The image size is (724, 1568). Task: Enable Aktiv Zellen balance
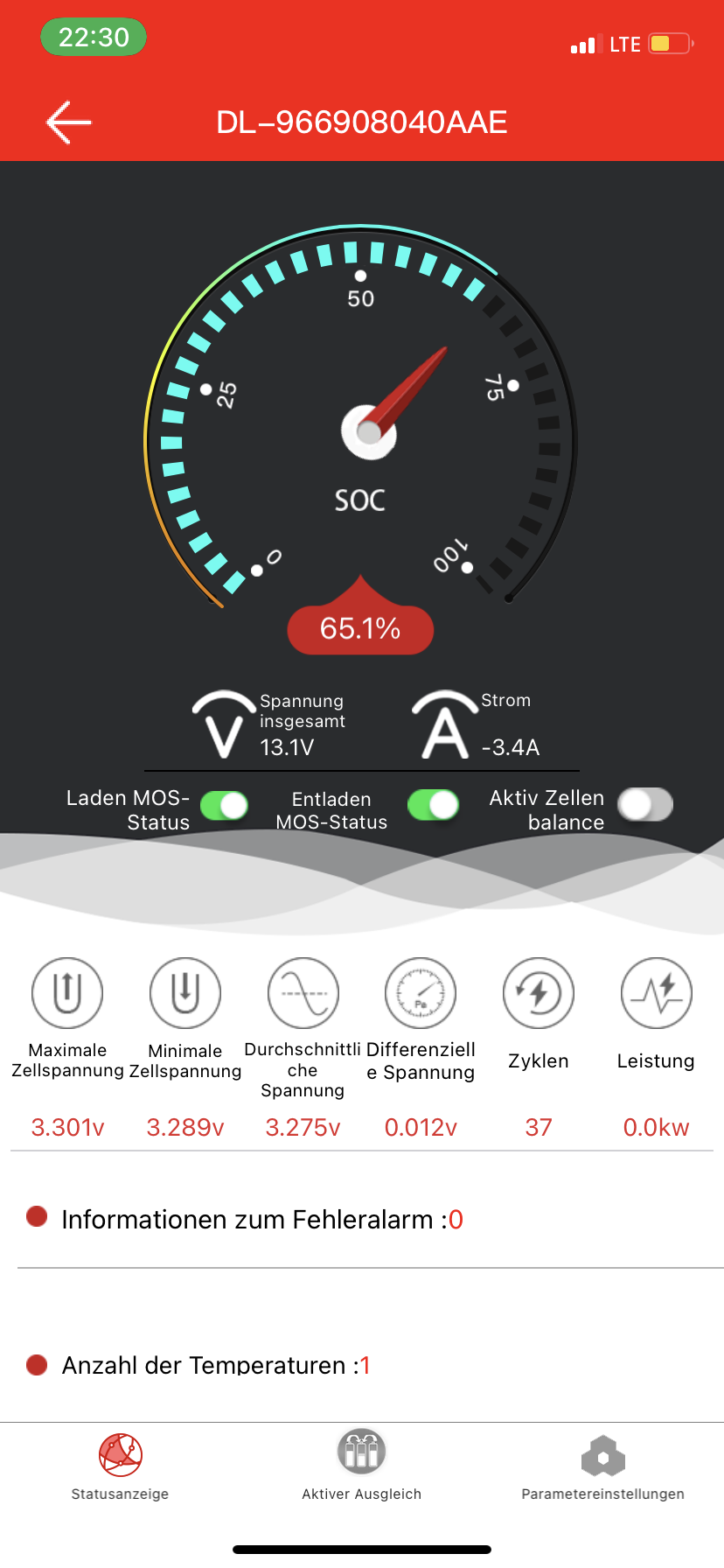pos(645,804)
